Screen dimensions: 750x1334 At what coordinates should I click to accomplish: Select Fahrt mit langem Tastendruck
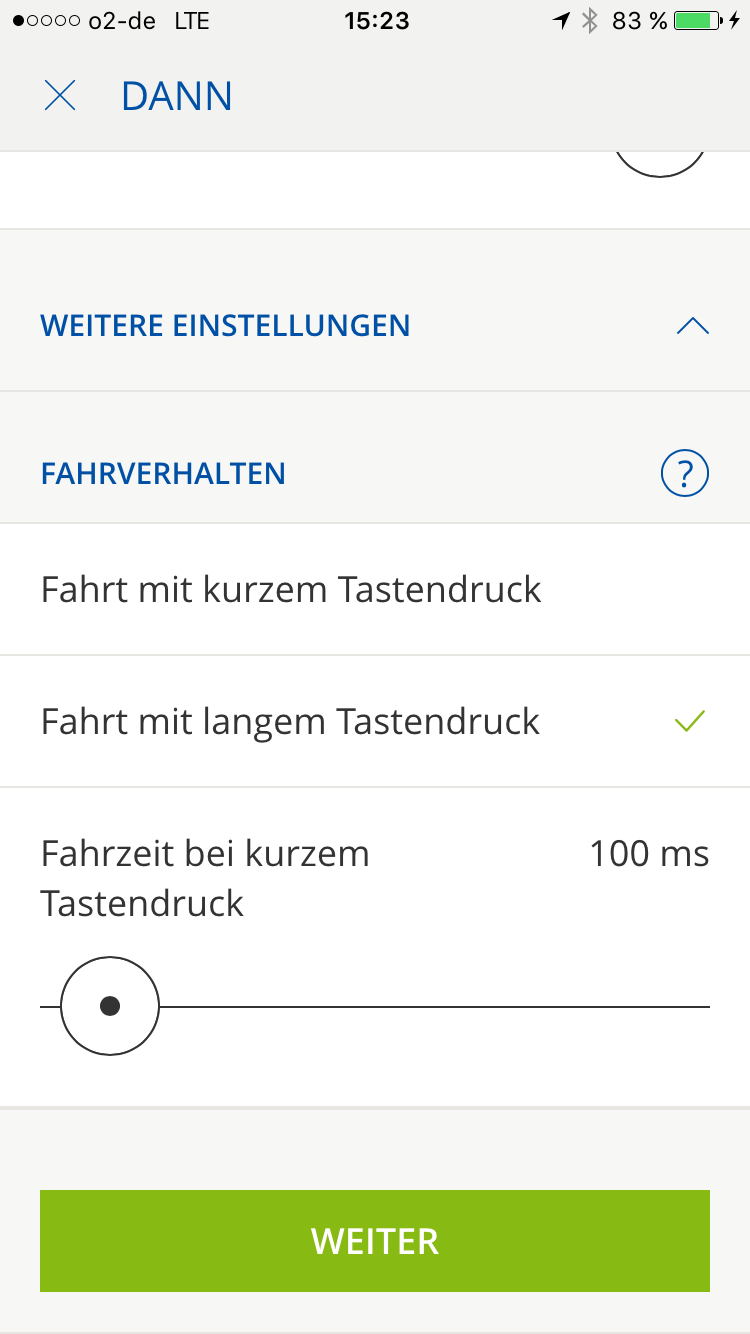click(375, 721)
